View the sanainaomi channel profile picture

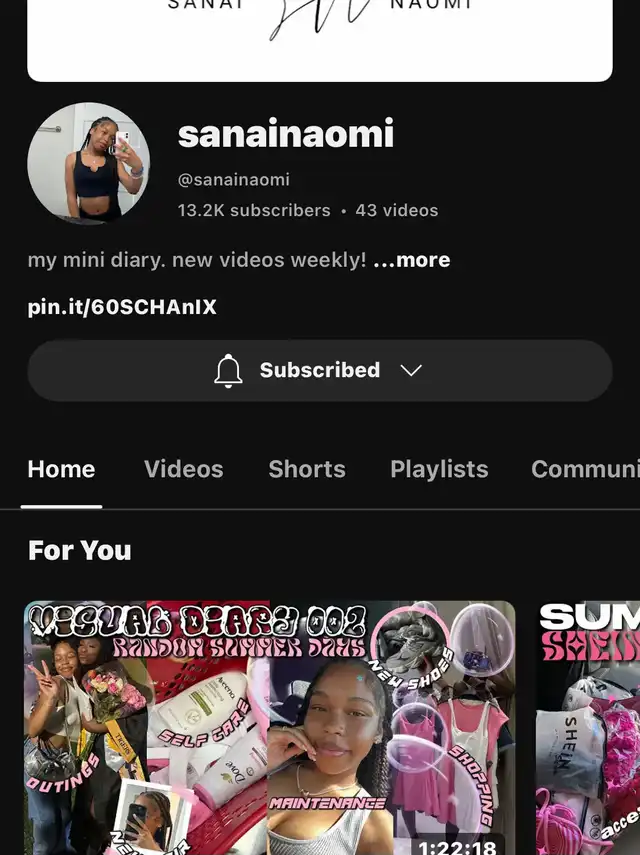[x=88, y=162]
